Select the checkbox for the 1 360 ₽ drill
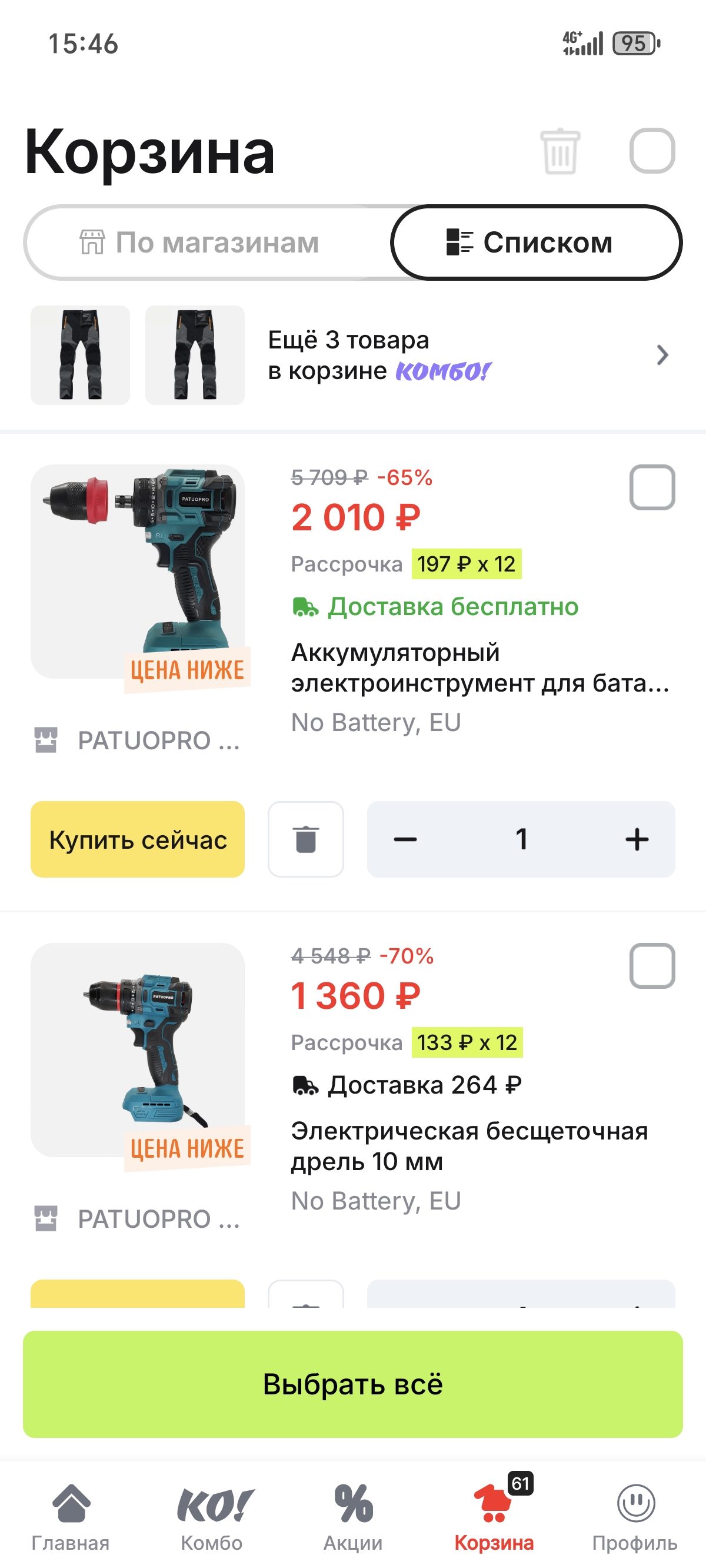 click(x=652, y=966)
